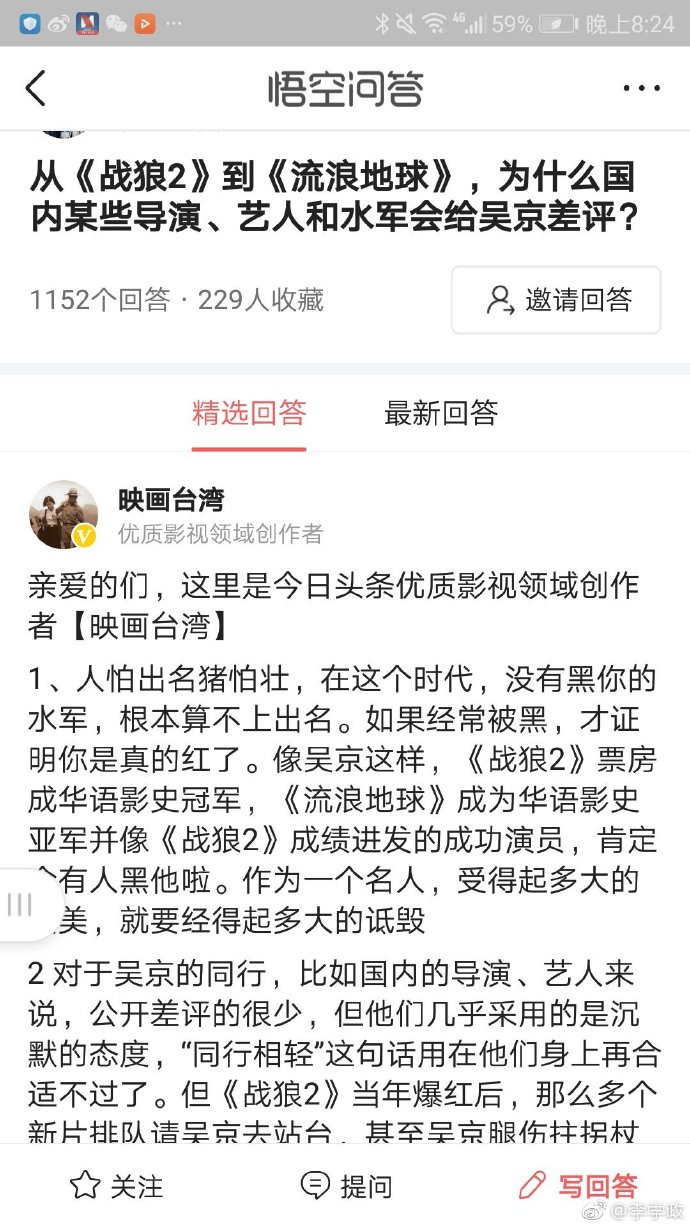Viewport: 690px width, 1227px height.
Task: Follow this question with 关注
Action: pos(116,1187)
